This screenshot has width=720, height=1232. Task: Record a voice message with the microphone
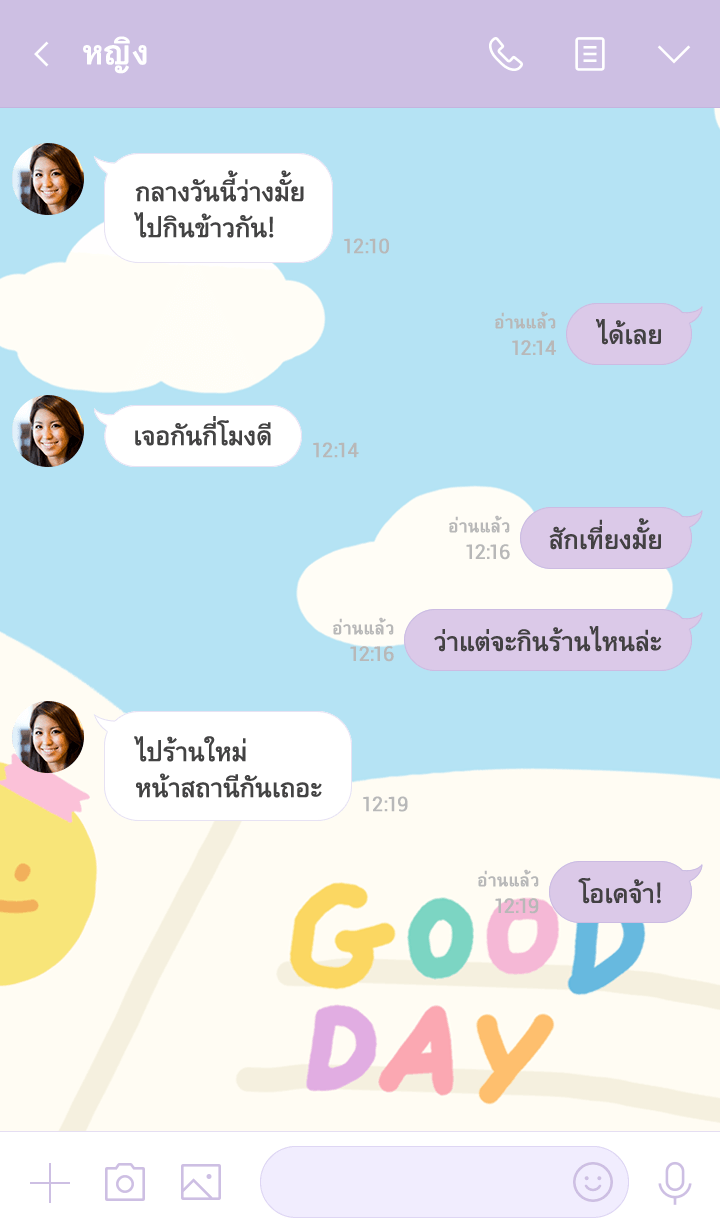coord(675,1182)
